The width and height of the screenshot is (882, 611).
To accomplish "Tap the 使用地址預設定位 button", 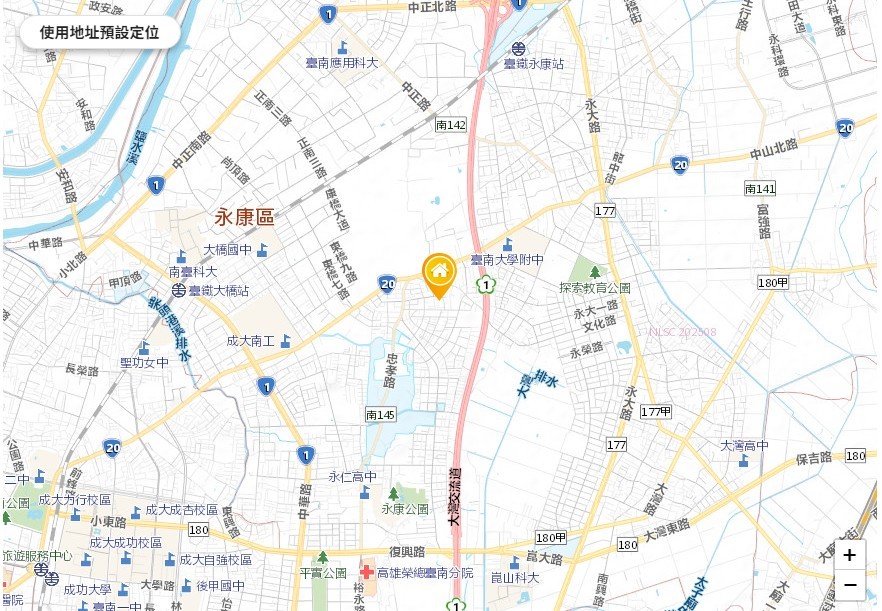I will 99,32.
